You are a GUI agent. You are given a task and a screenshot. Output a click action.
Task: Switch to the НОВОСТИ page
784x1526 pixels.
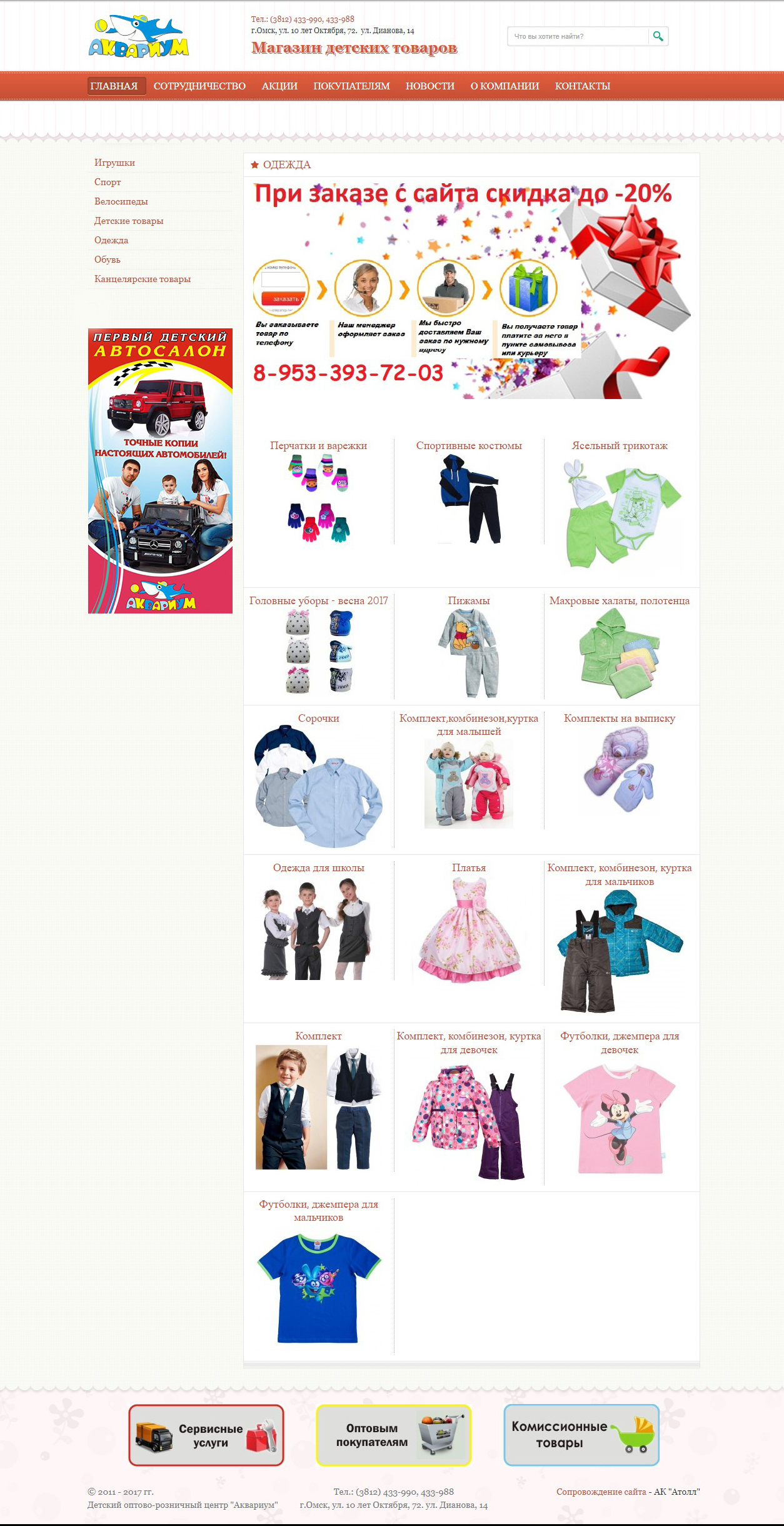pyautogui.click(x=430, y=86)
